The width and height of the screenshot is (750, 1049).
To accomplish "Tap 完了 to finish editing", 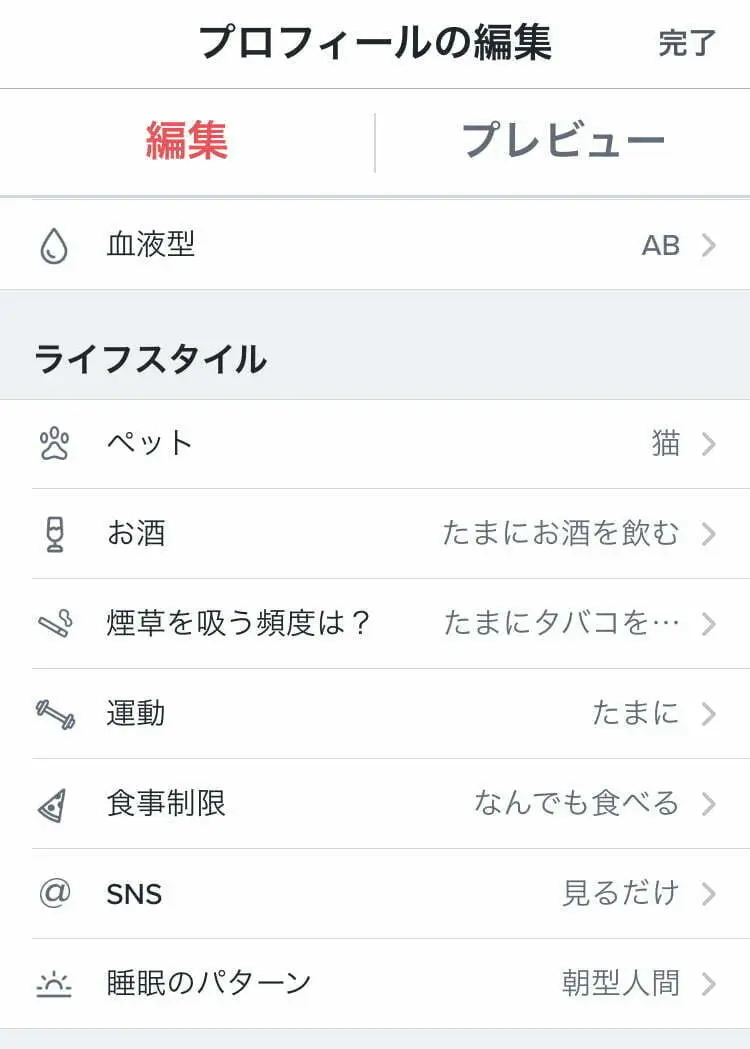I will pyautogui.click(x=687, y=44).
